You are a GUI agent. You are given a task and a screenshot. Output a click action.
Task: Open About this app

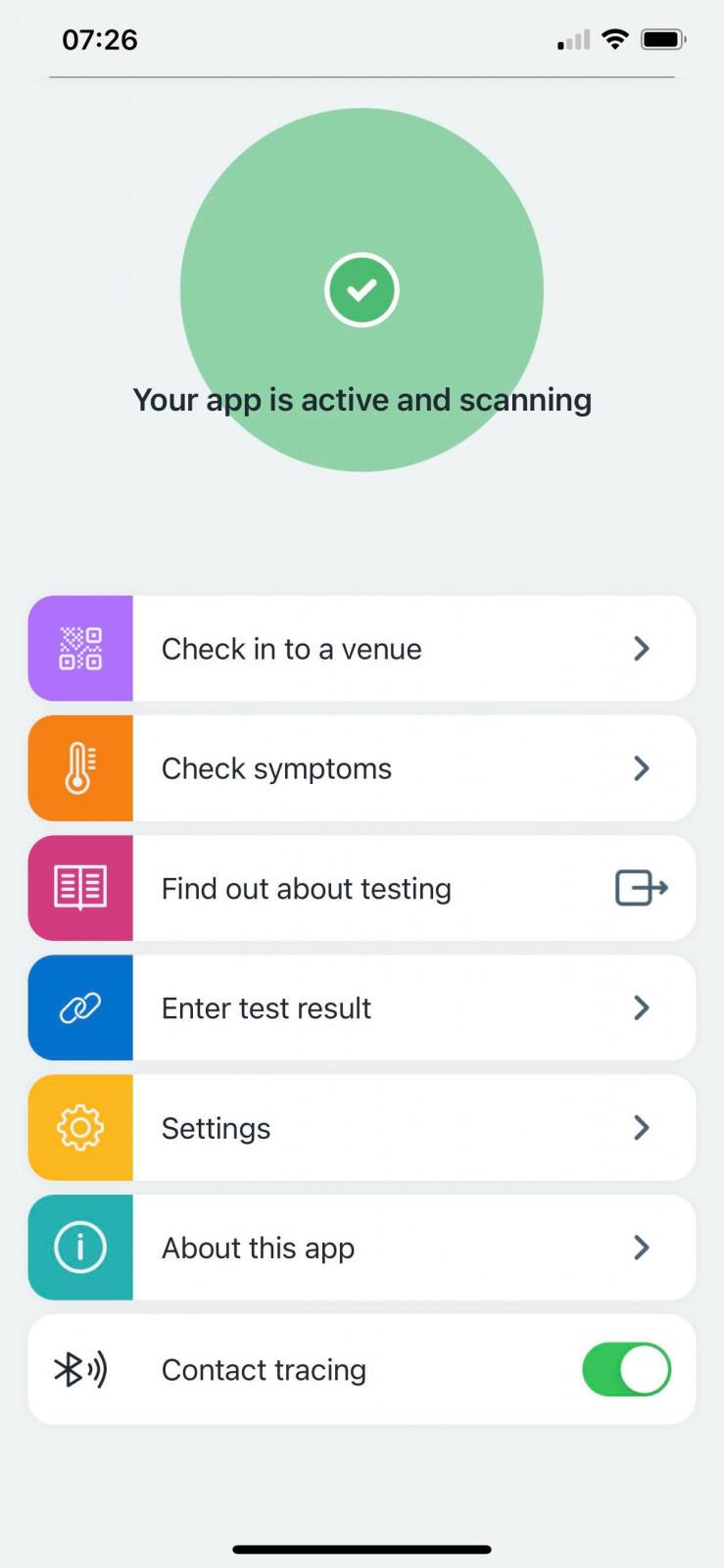coord(362,1248)
